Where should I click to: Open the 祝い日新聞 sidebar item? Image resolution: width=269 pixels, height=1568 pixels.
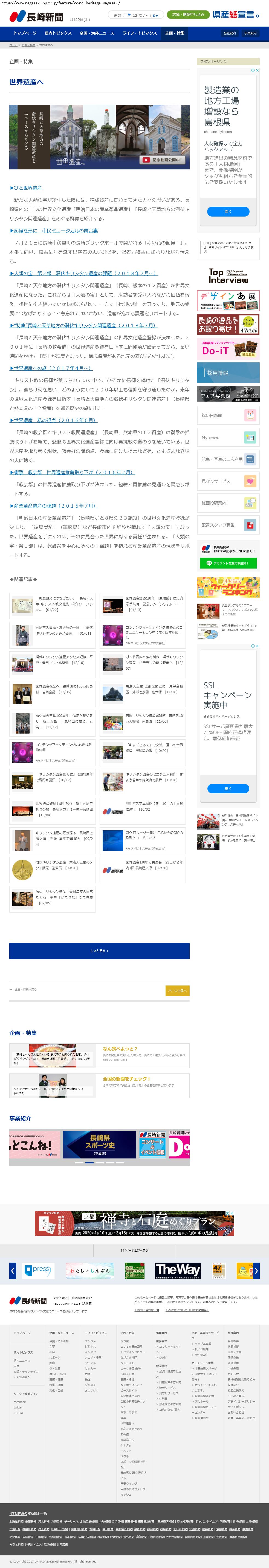(x=228, y=415)
